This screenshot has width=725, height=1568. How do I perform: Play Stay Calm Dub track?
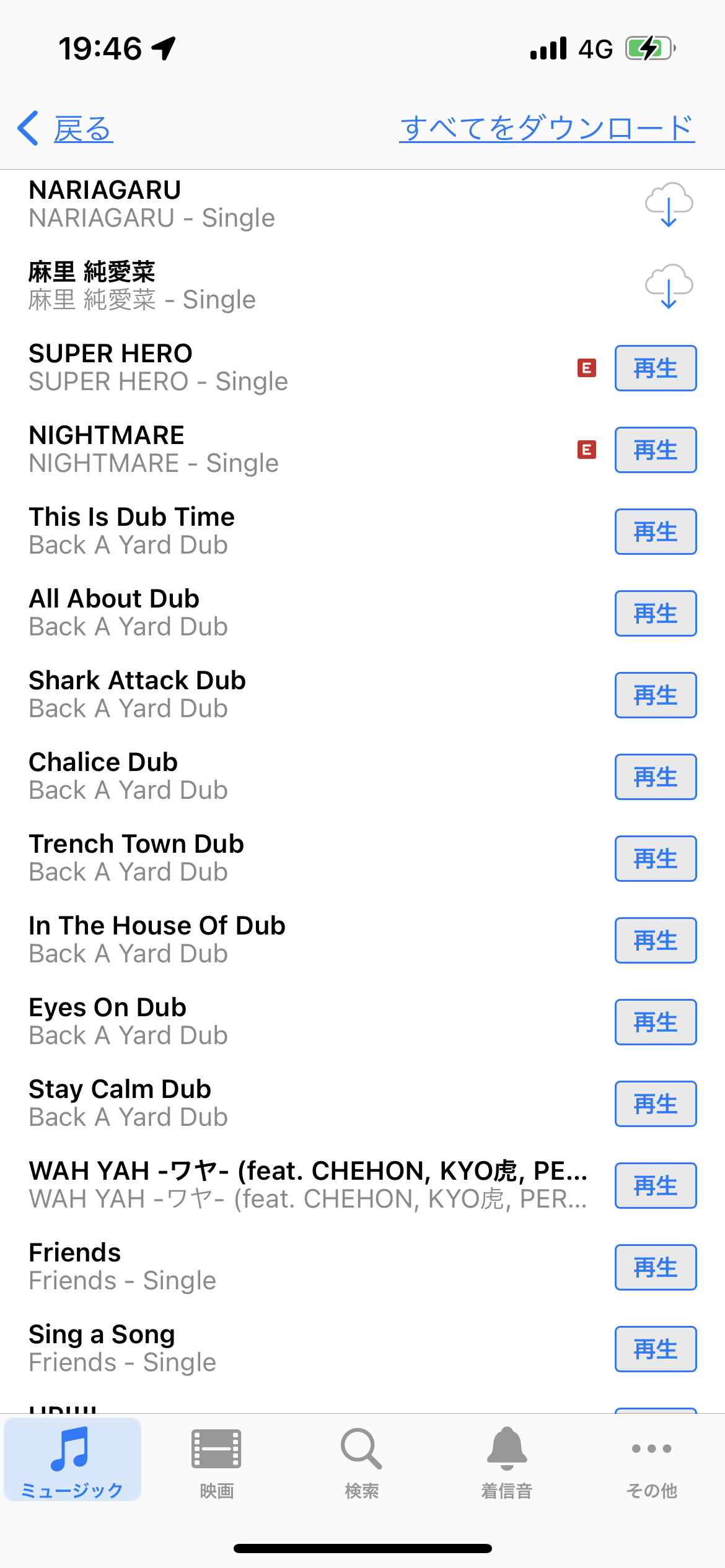pyautogui.click(x=655, y=1104)
